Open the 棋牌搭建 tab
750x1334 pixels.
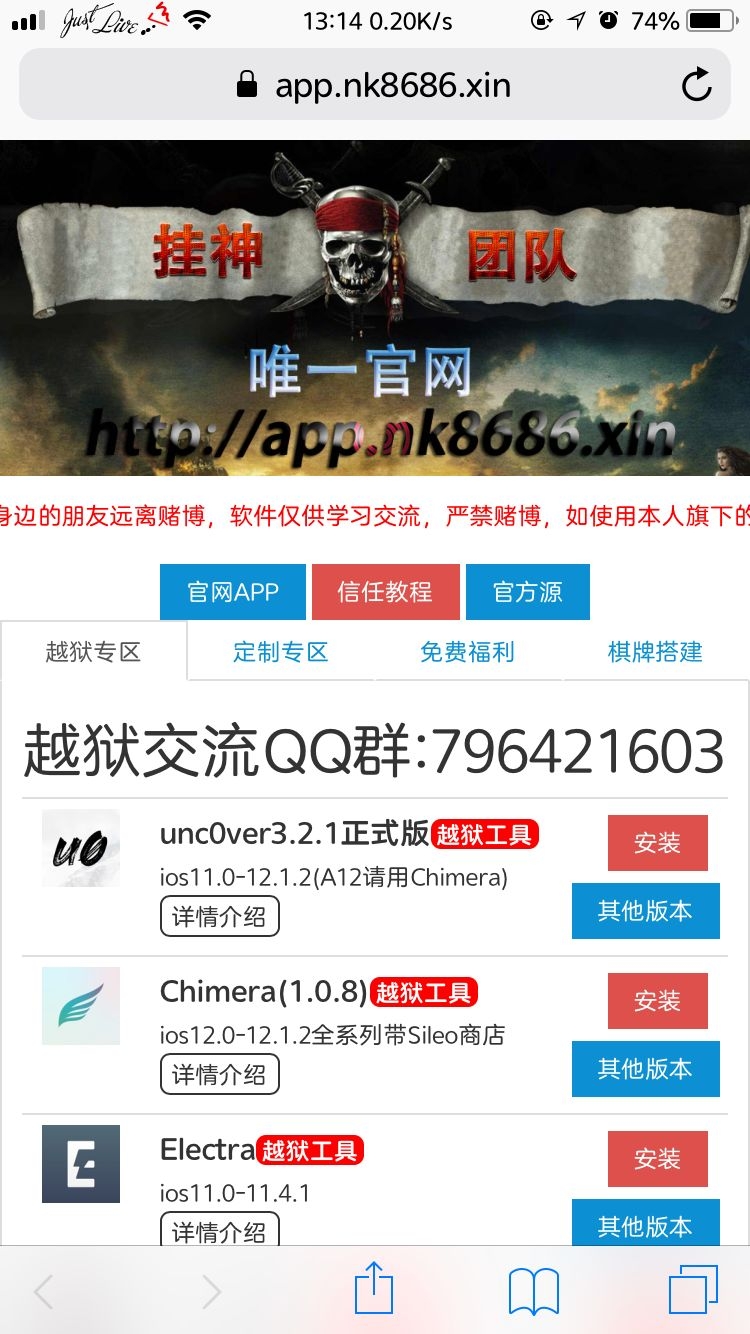tap(655, 651)
